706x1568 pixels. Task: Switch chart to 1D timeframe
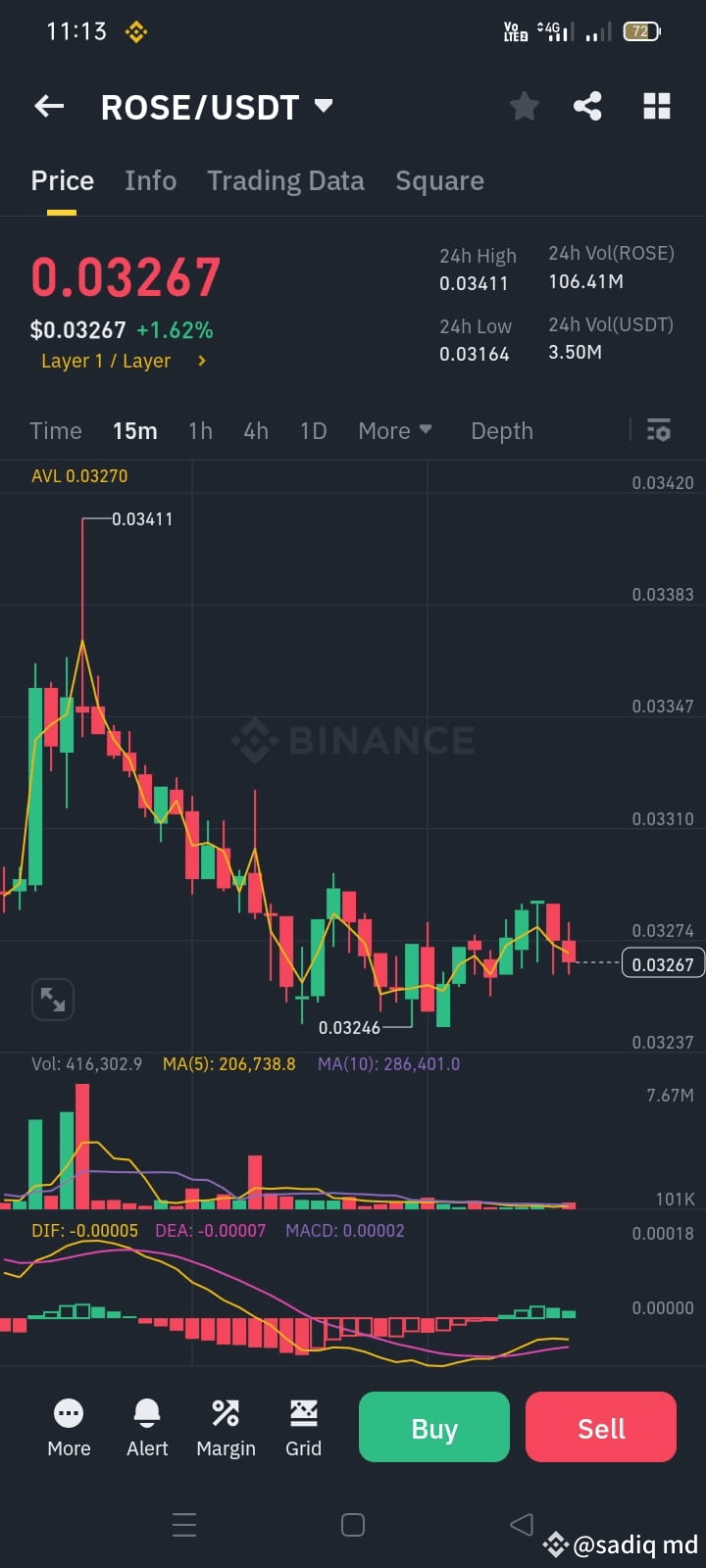tap(313, 430)
